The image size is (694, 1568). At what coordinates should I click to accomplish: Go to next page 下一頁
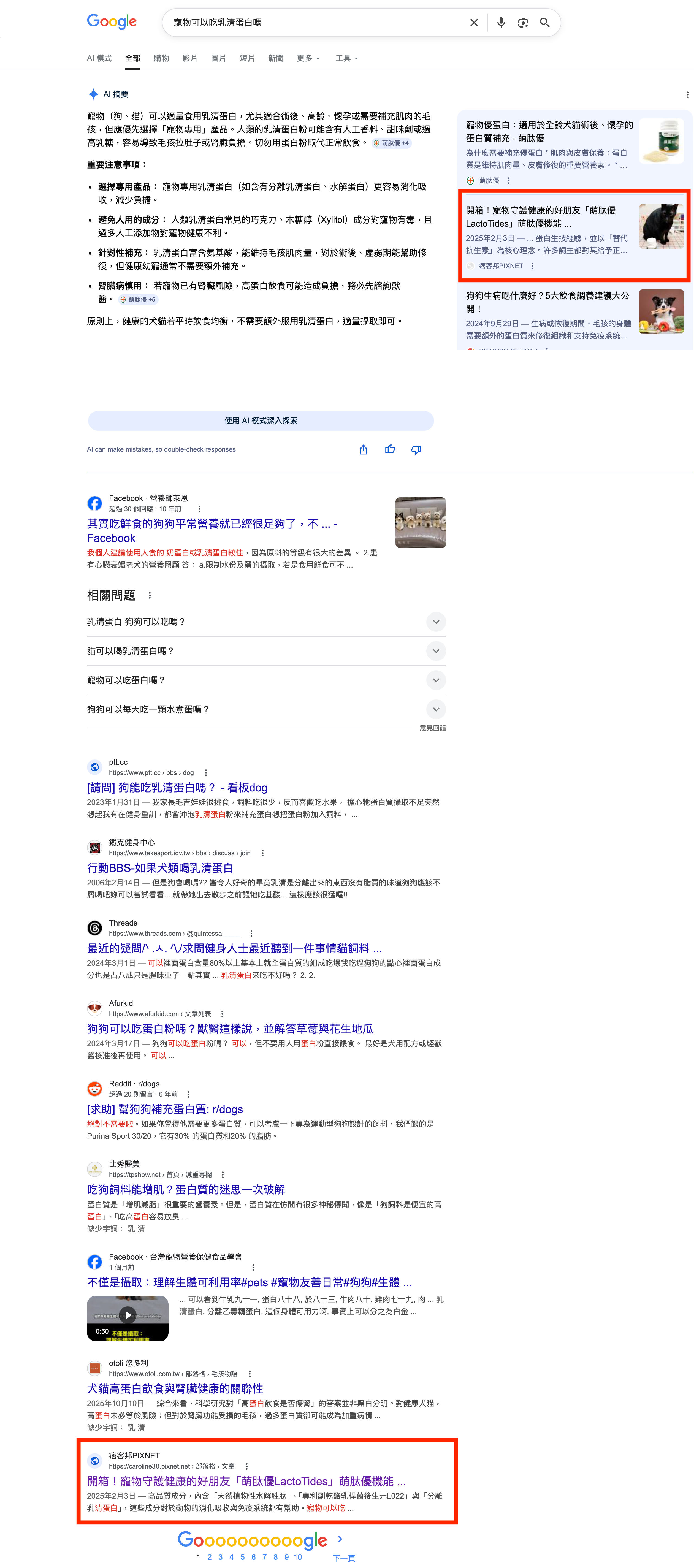click(343, 1558)
